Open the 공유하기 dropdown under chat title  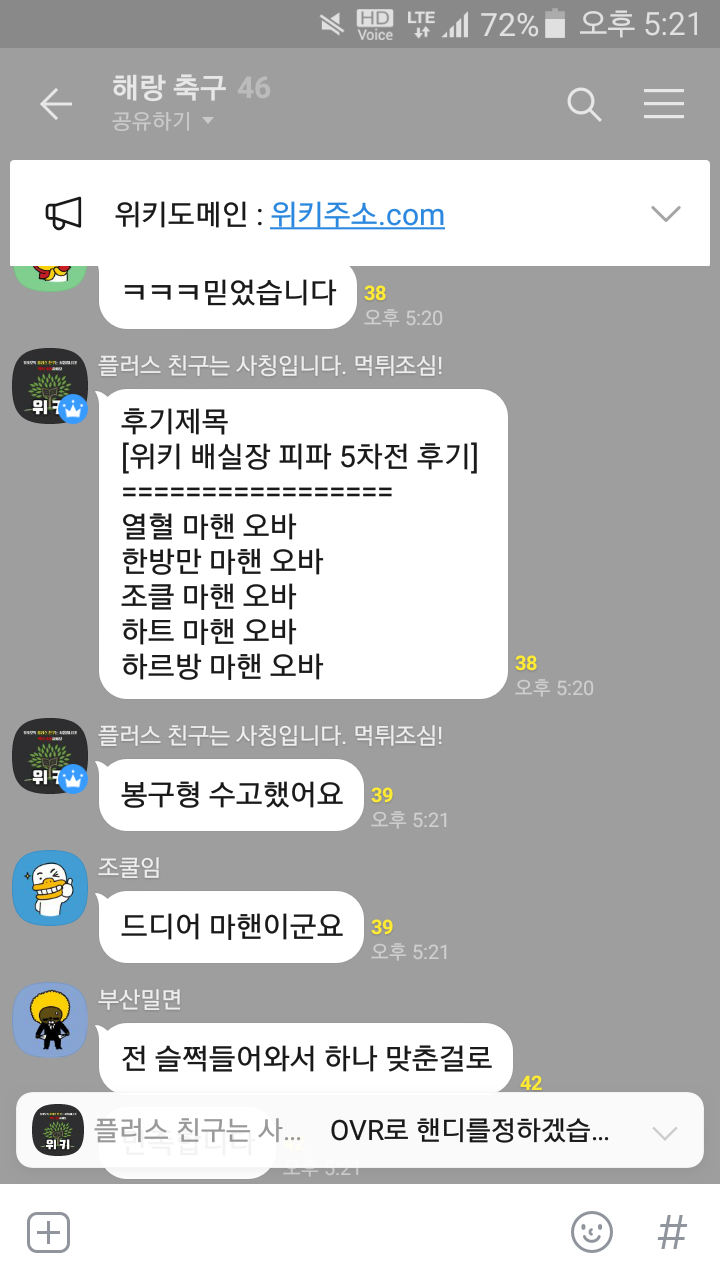click(x=164, y=122)
